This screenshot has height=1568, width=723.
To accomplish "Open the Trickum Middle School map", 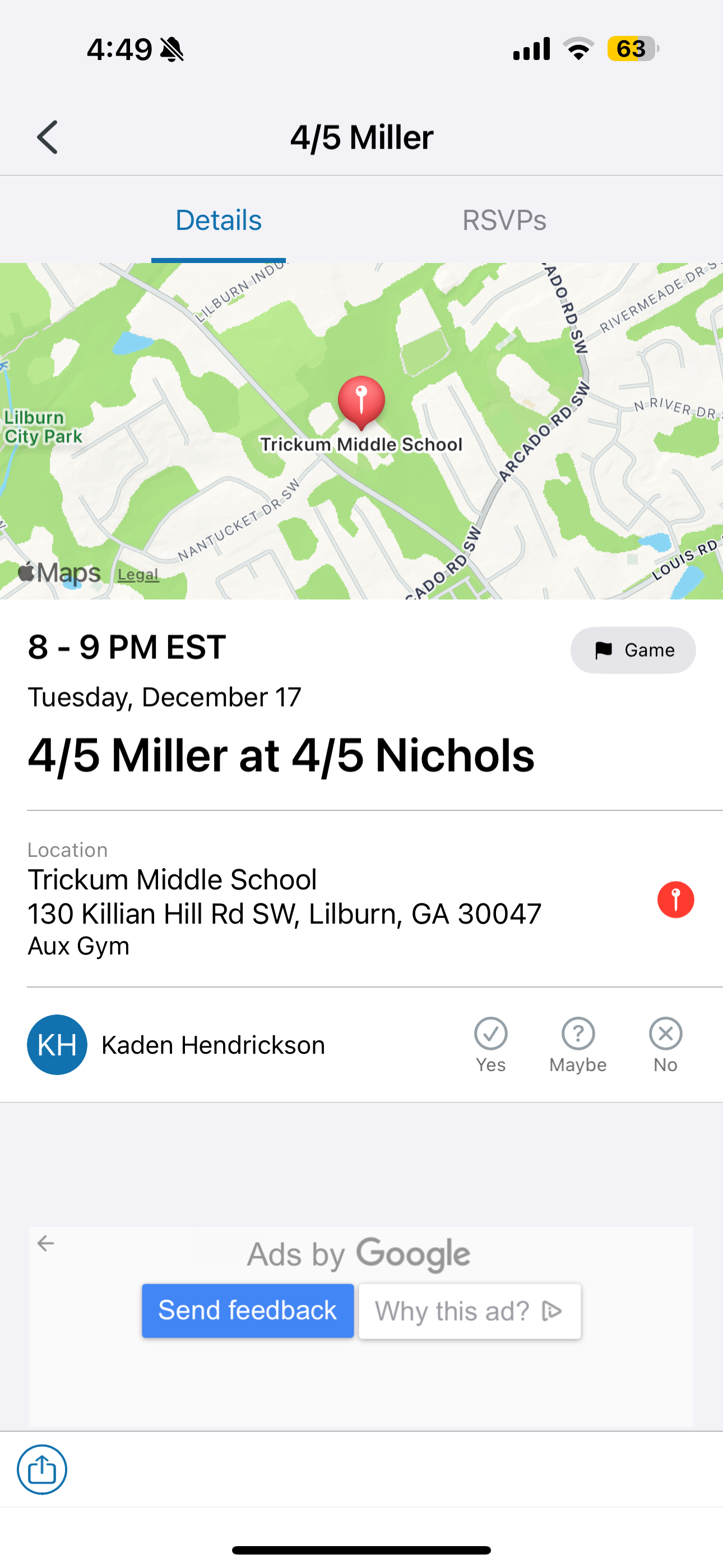I will (x=361, y=431).
